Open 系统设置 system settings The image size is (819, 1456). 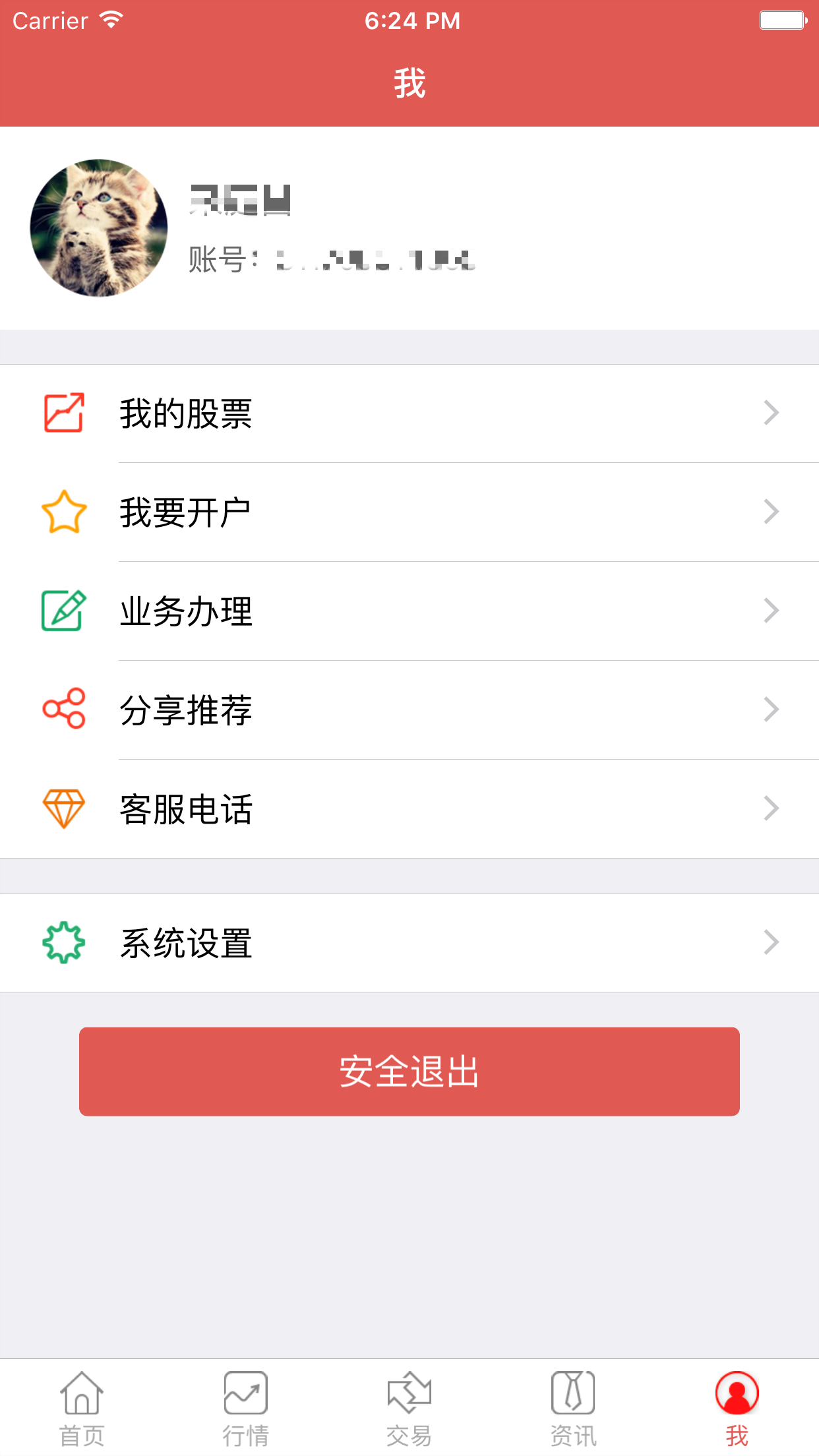coord(409,943)
